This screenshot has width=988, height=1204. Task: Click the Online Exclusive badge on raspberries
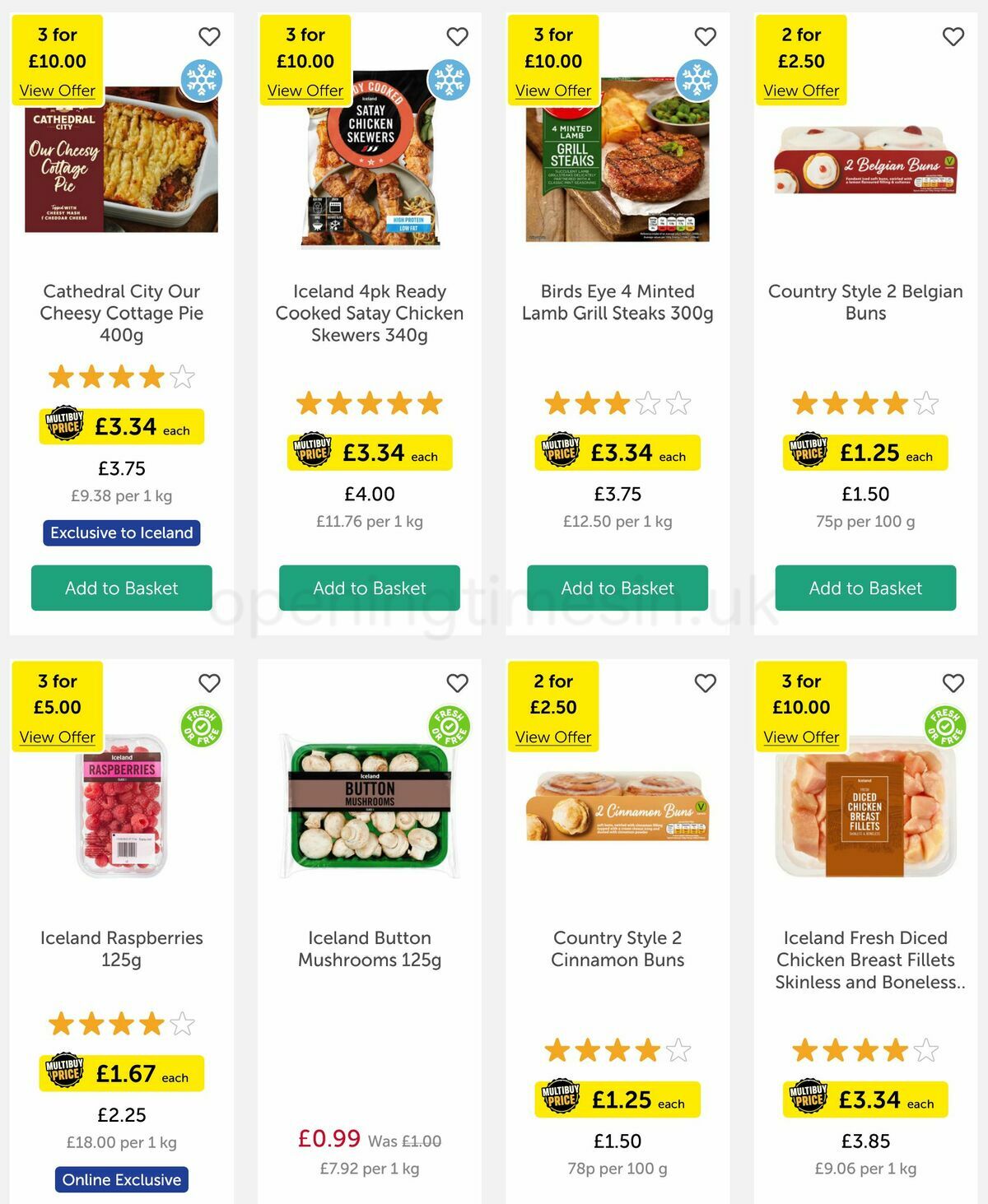(x=121, y=1179)
